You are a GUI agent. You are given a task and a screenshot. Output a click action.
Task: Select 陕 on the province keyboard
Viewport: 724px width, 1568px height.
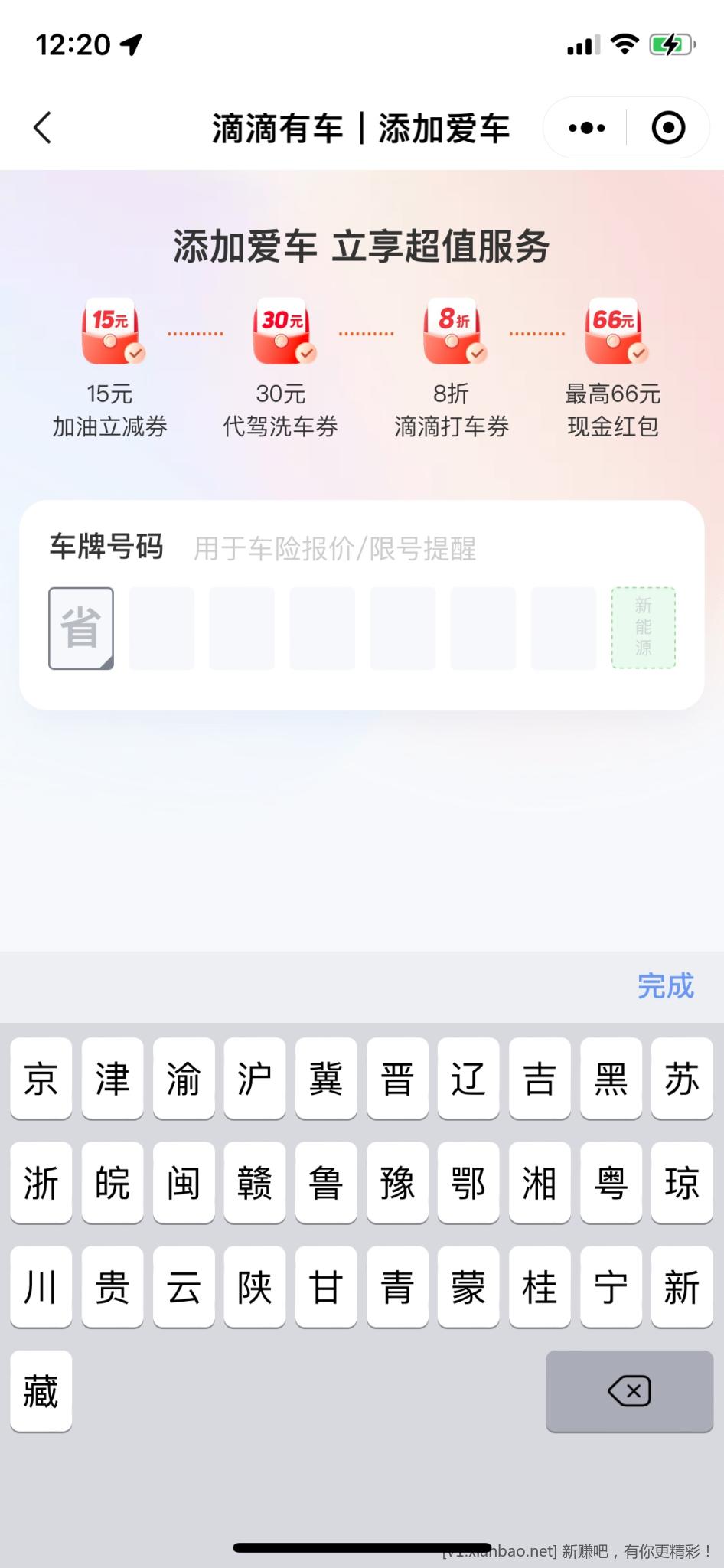point(255,1287)
